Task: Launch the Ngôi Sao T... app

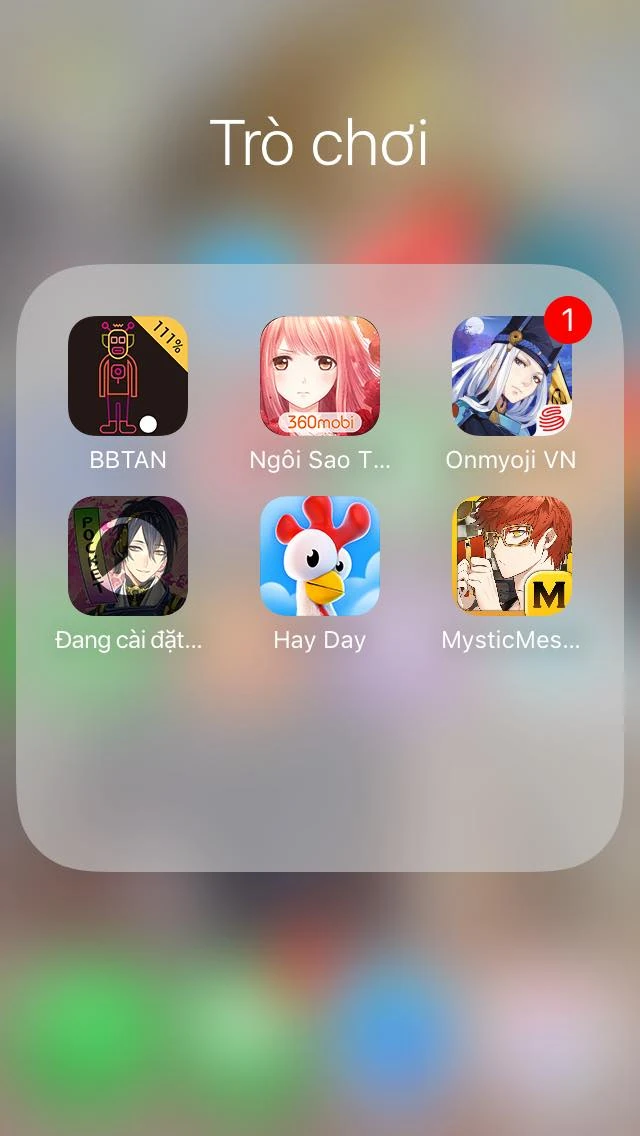Action: pos(320,376)
